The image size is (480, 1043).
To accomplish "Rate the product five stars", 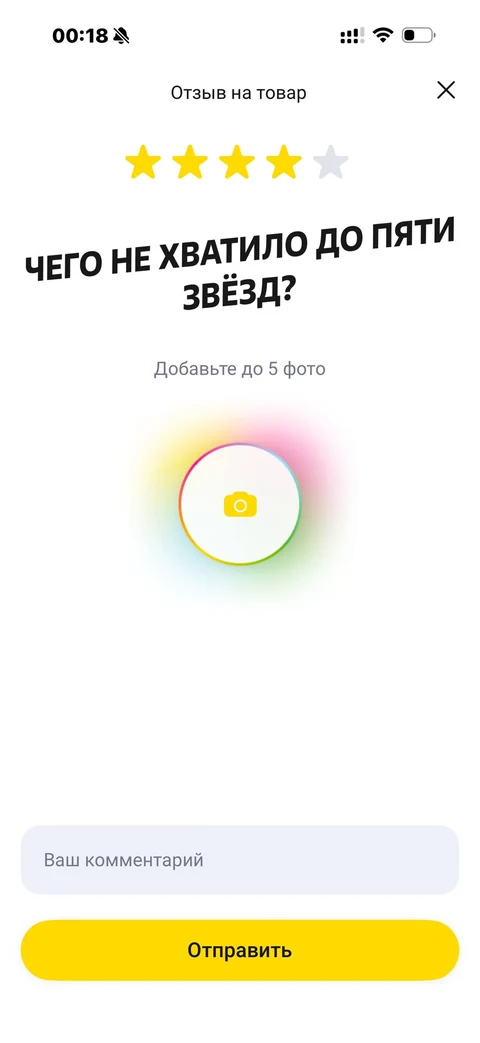I will click(330, 163).
